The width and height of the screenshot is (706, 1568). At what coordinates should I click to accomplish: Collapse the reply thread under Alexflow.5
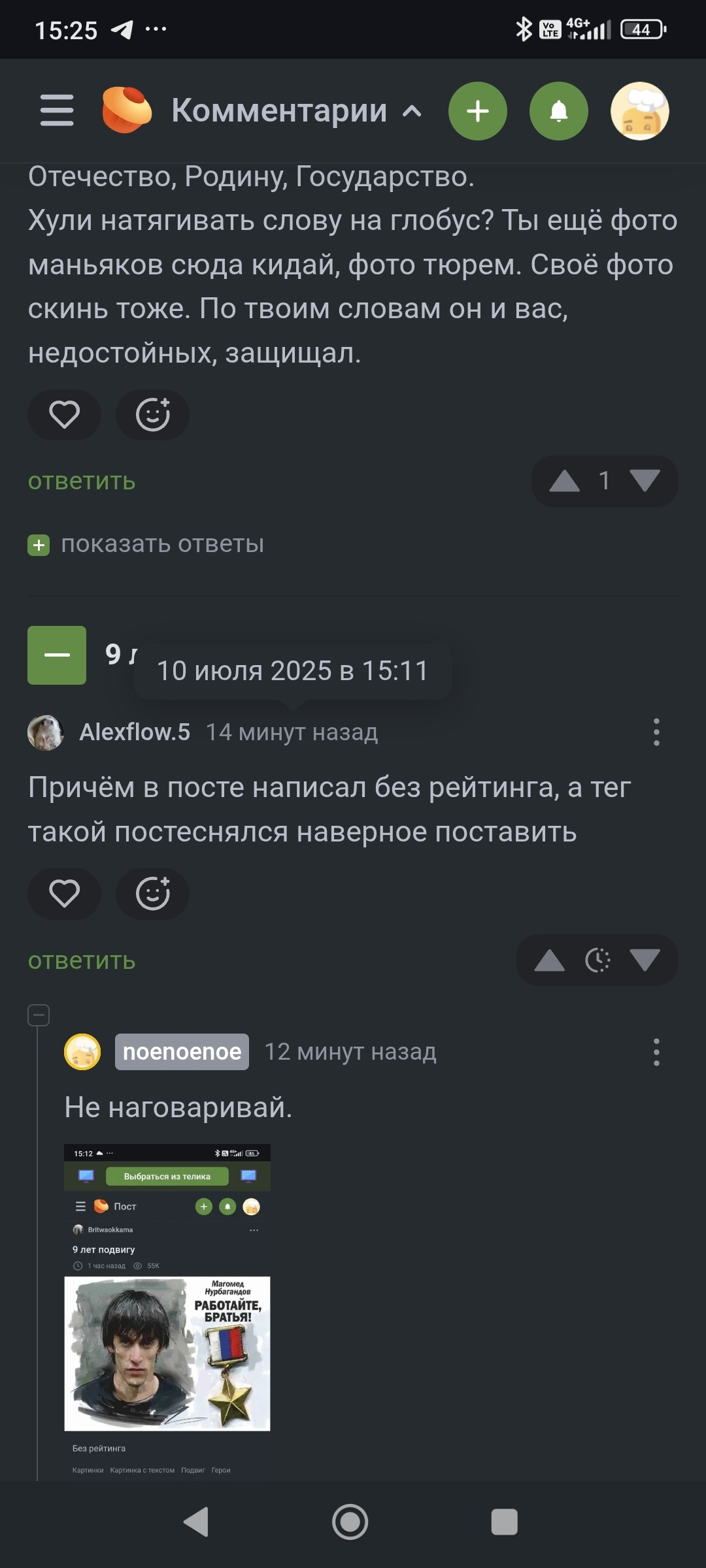(x=39, y=1015)
